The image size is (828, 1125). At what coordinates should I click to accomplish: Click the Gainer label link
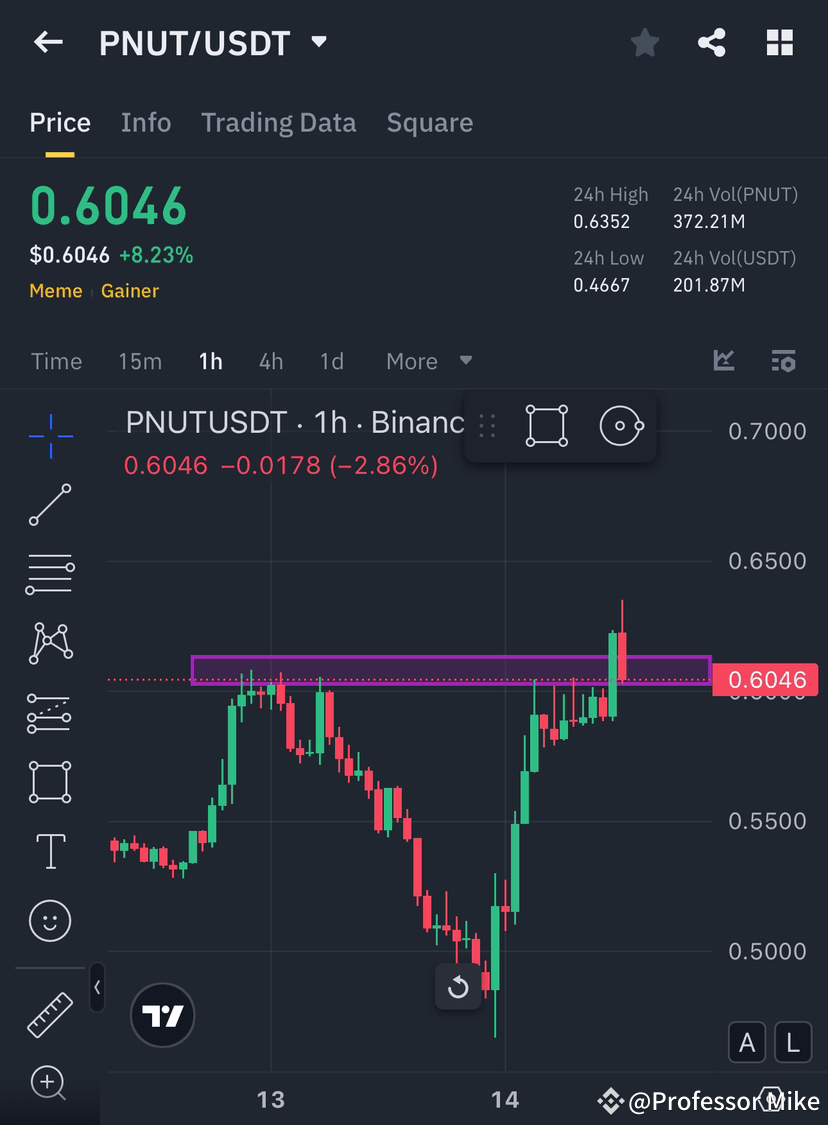coord(130,291)
